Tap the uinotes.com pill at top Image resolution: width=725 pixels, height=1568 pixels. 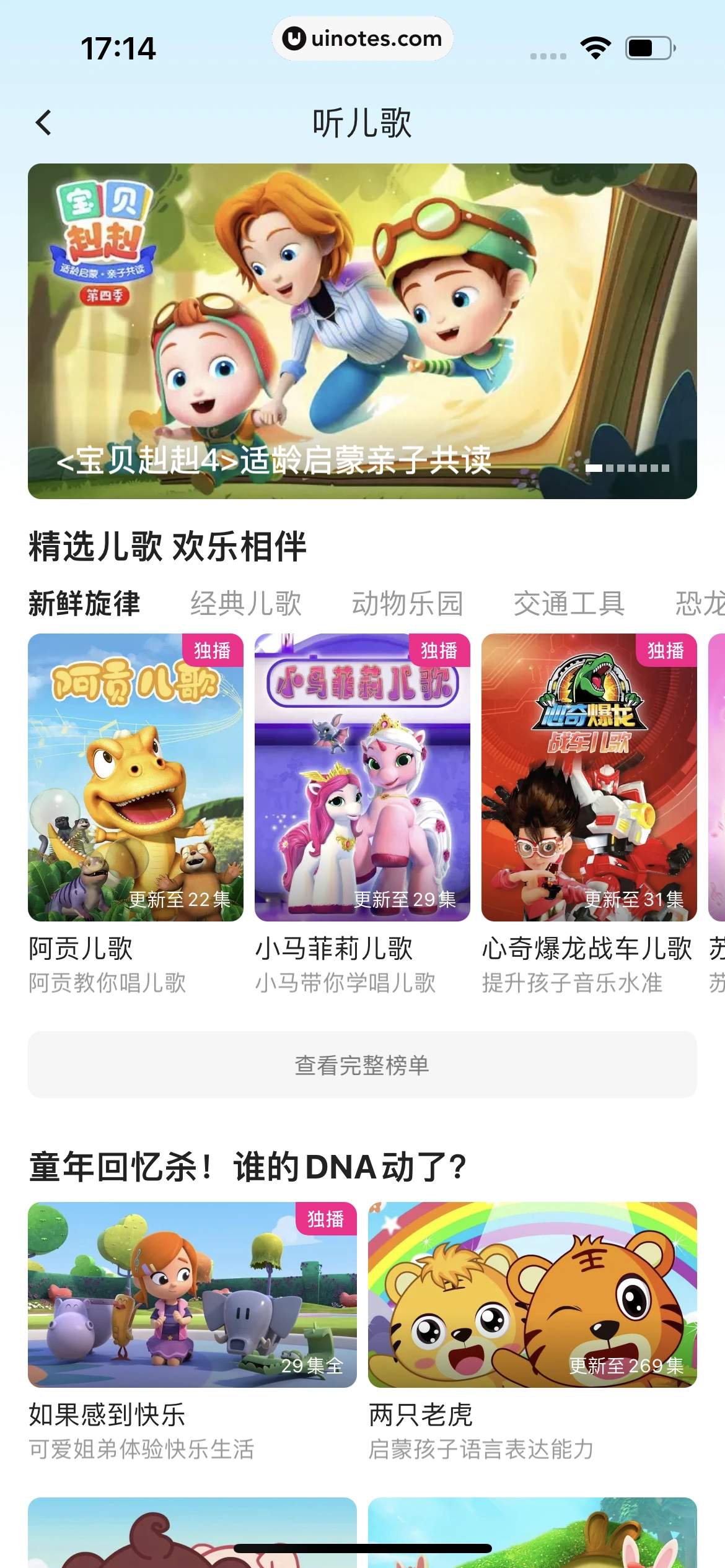[362, 39]
